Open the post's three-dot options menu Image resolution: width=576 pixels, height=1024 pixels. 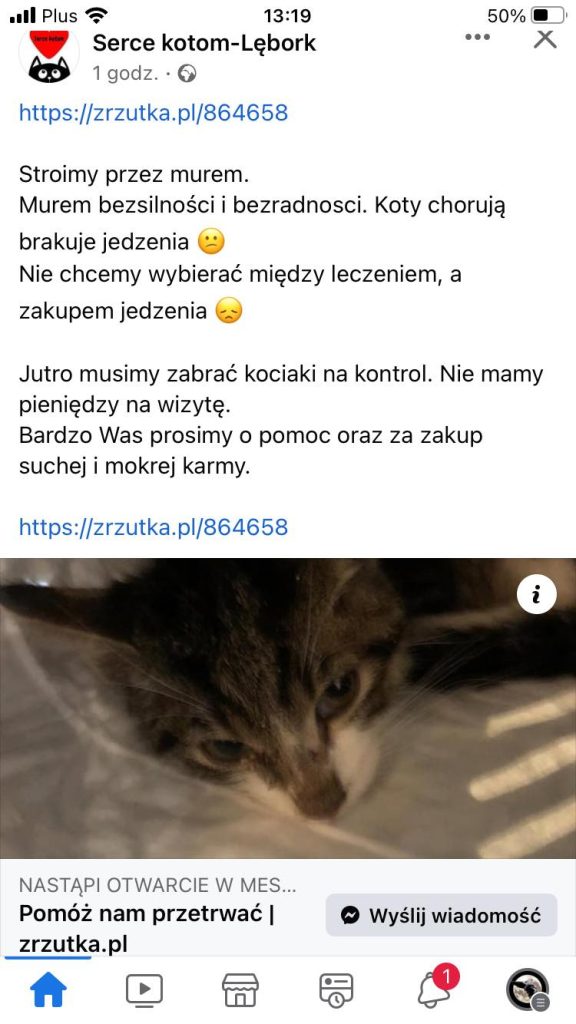[x=477, y=37]
